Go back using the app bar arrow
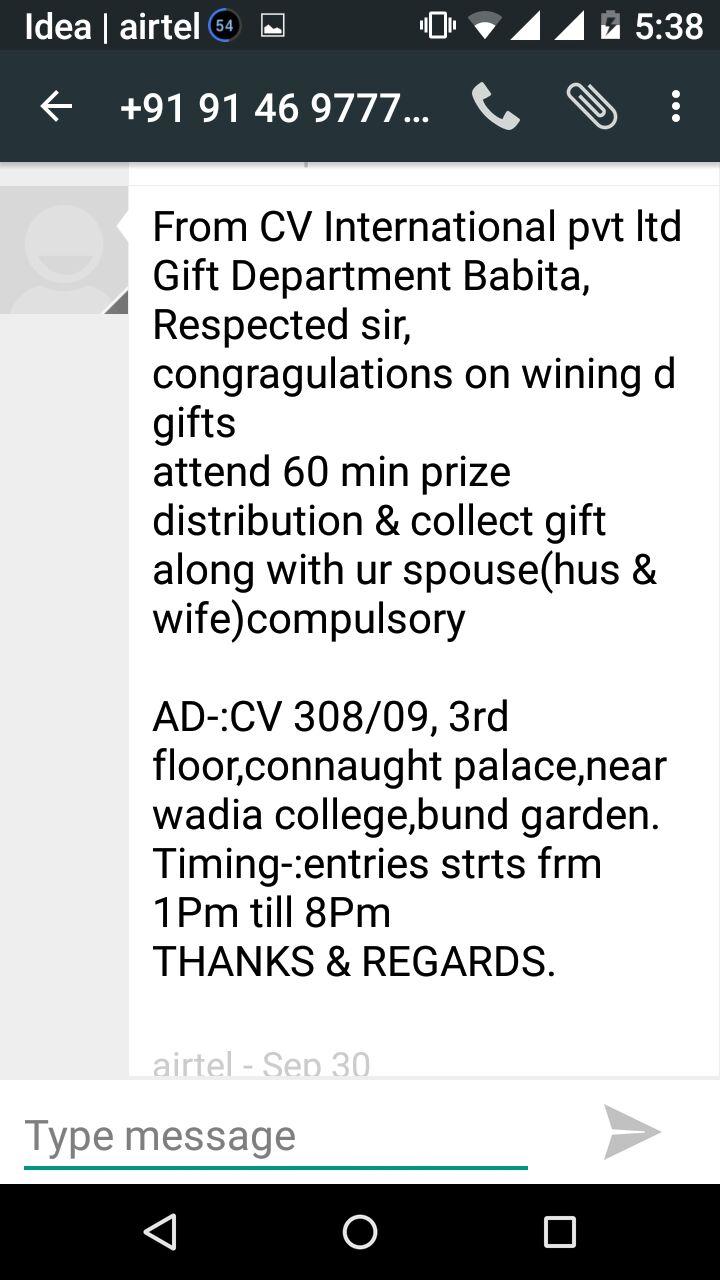Image resolution: width=720 pixels, height=1280 pixels. click(56, 106)
